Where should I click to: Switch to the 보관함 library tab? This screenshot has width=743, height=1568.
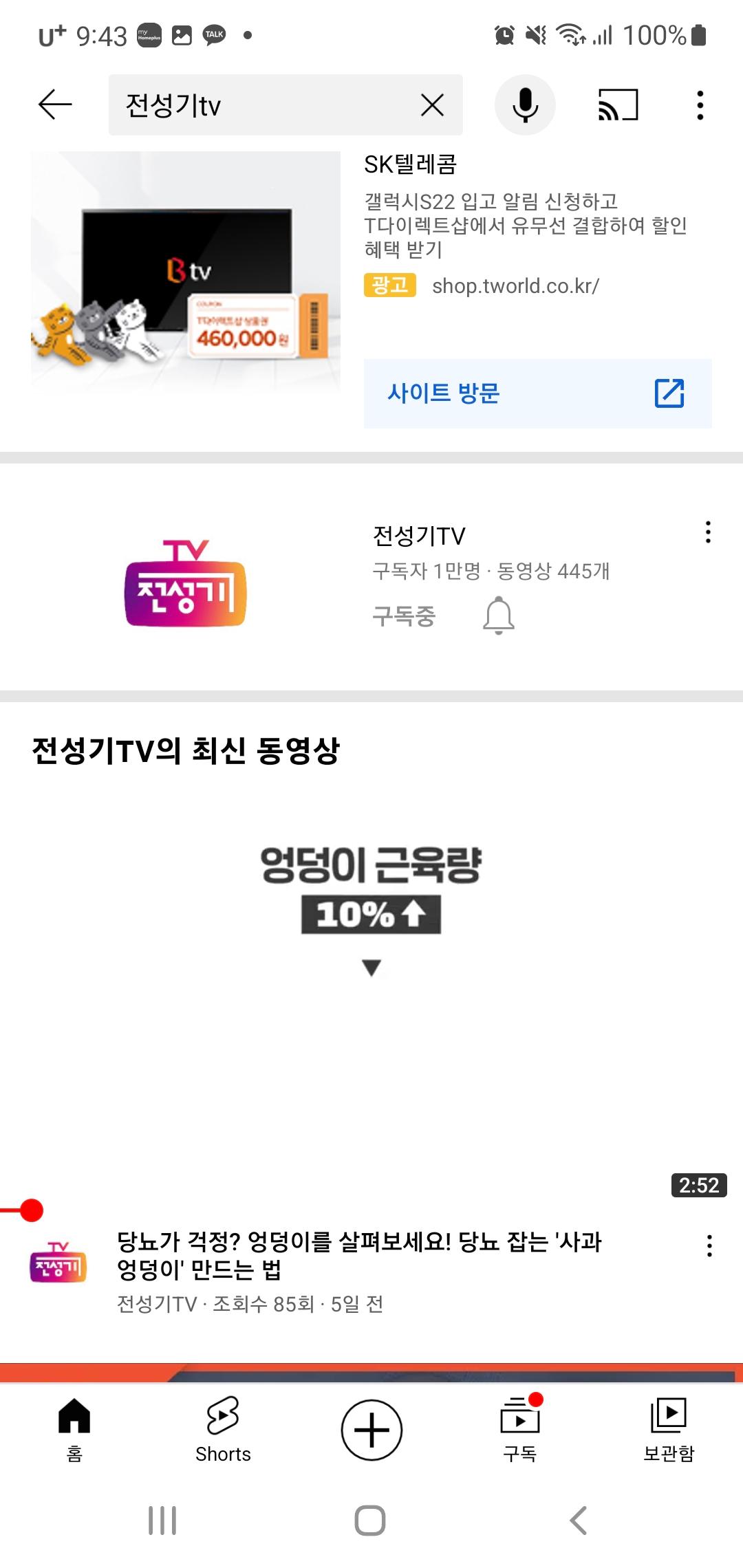(x=669, y=1430)
